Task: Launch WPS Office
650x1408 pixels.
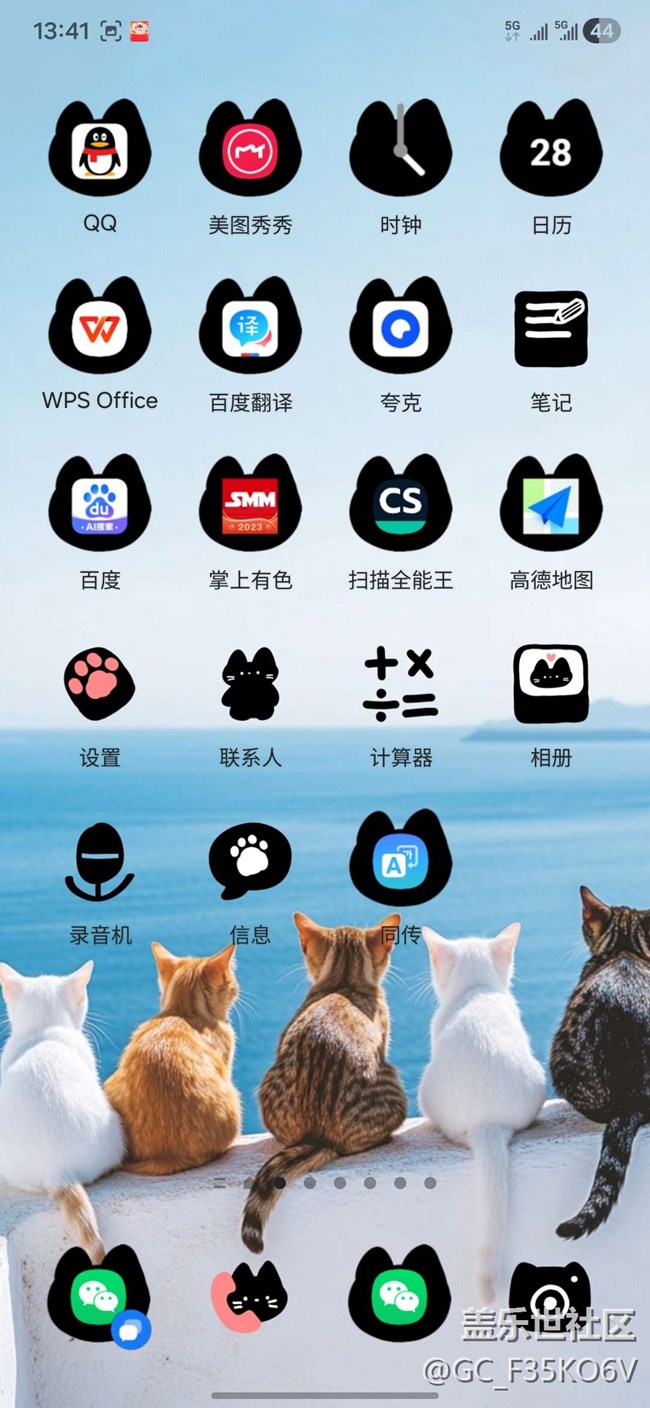Action: coord(100,329)
